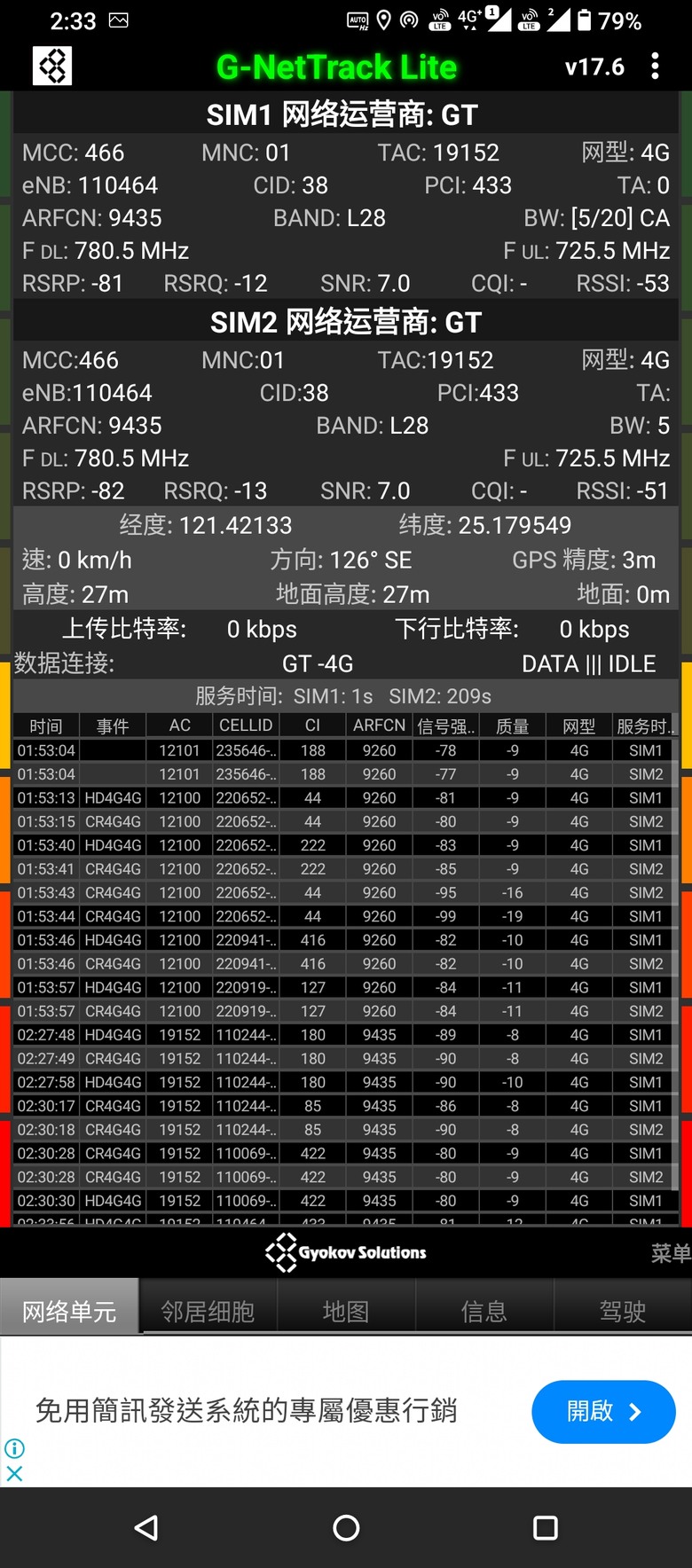Select the 网络单元 tab
This screenshot has height=1568, width=692.
pos(69,1311)
